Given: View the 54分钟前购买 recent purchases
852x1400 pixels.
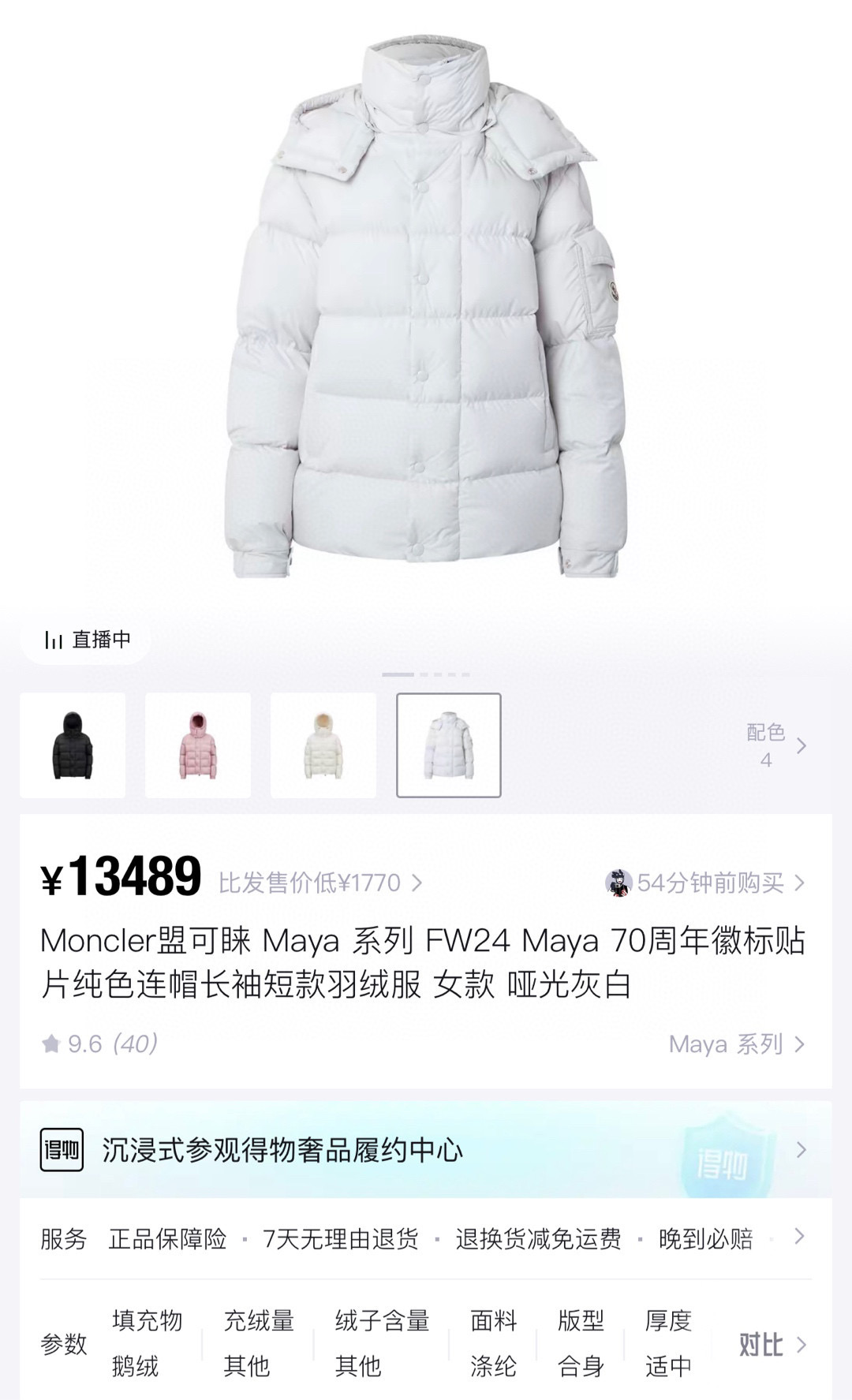Looking at the screenshot, I should [705, 883].
